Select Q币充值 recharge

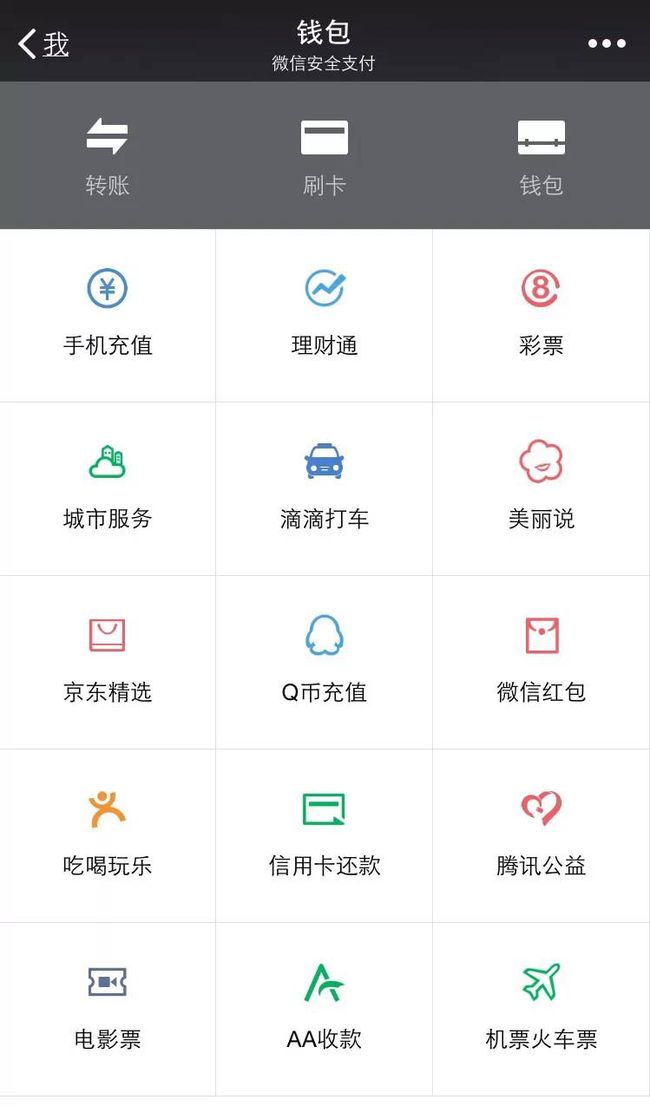tap(324, 662)
